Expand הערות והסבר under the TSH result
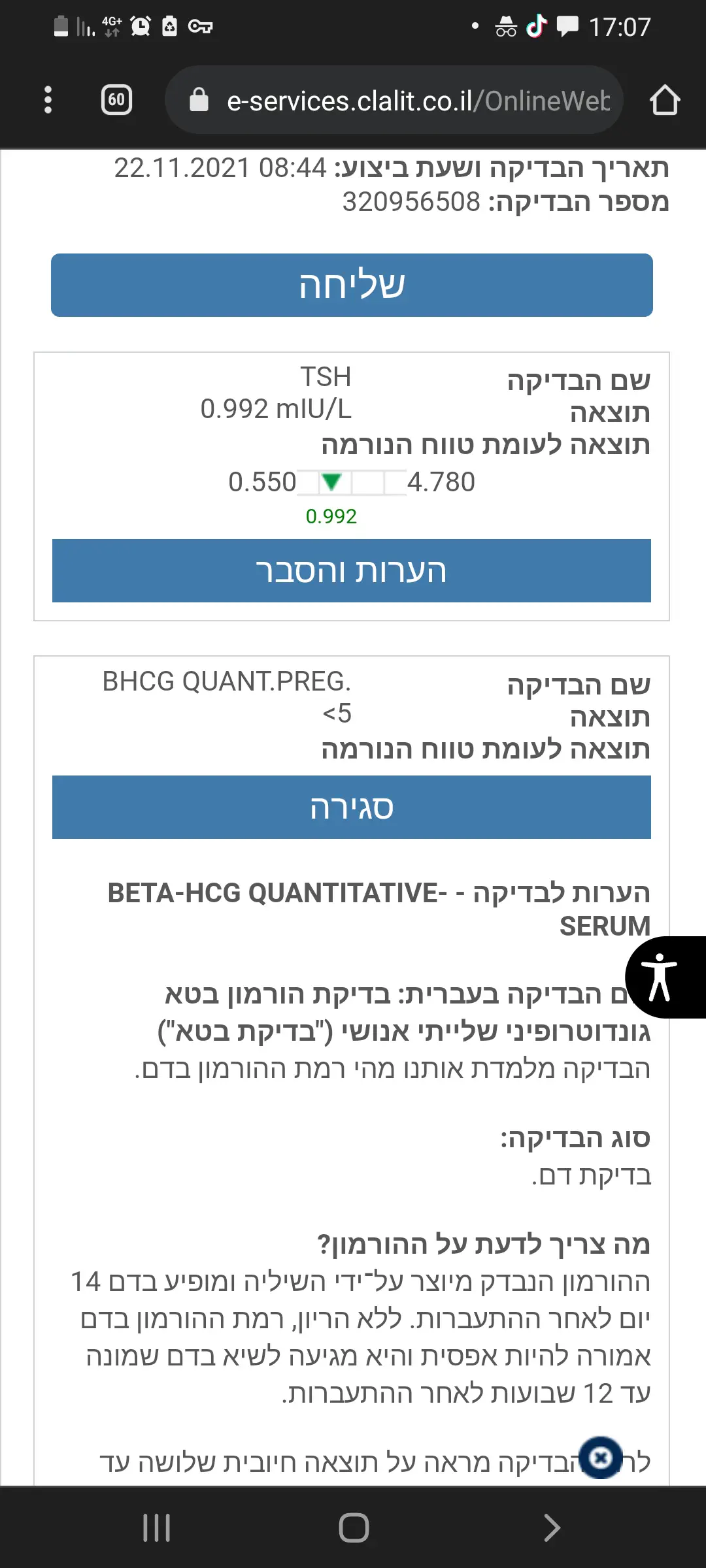 click(x=352, y=570)
